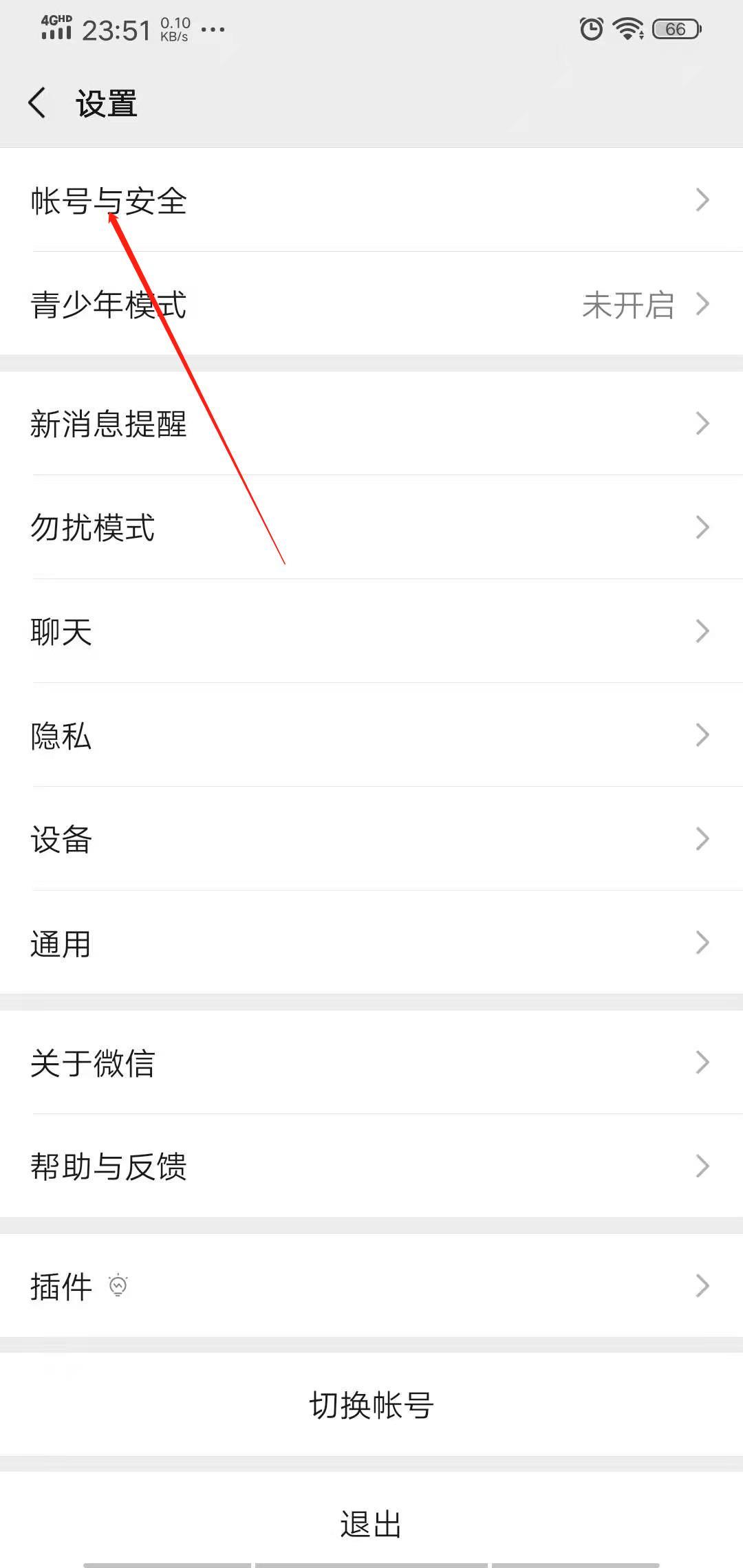
Task: Open 新消息提醒 settings
Action: (x=371, y=425)
